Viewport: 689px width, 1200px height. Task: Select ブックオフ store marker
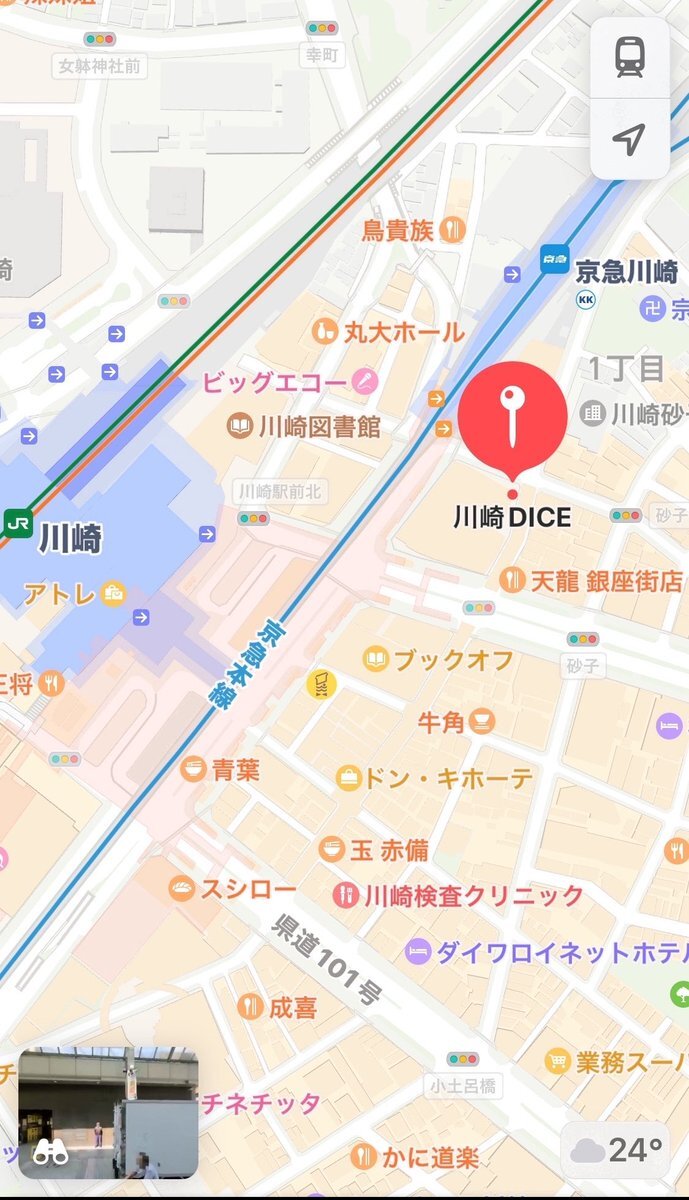point(376,659)
